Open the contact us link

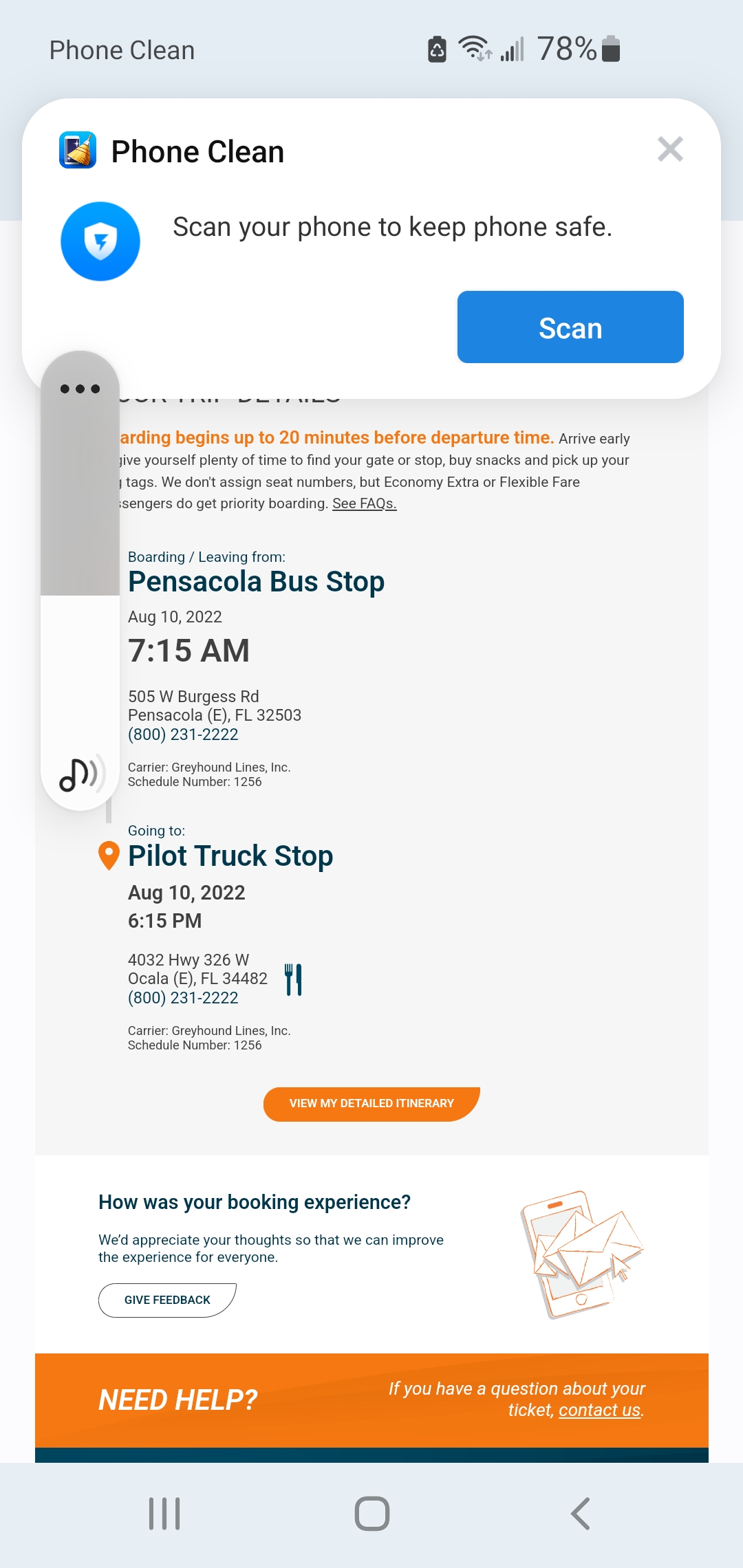pyautogui.click(x=599, y=1410)
